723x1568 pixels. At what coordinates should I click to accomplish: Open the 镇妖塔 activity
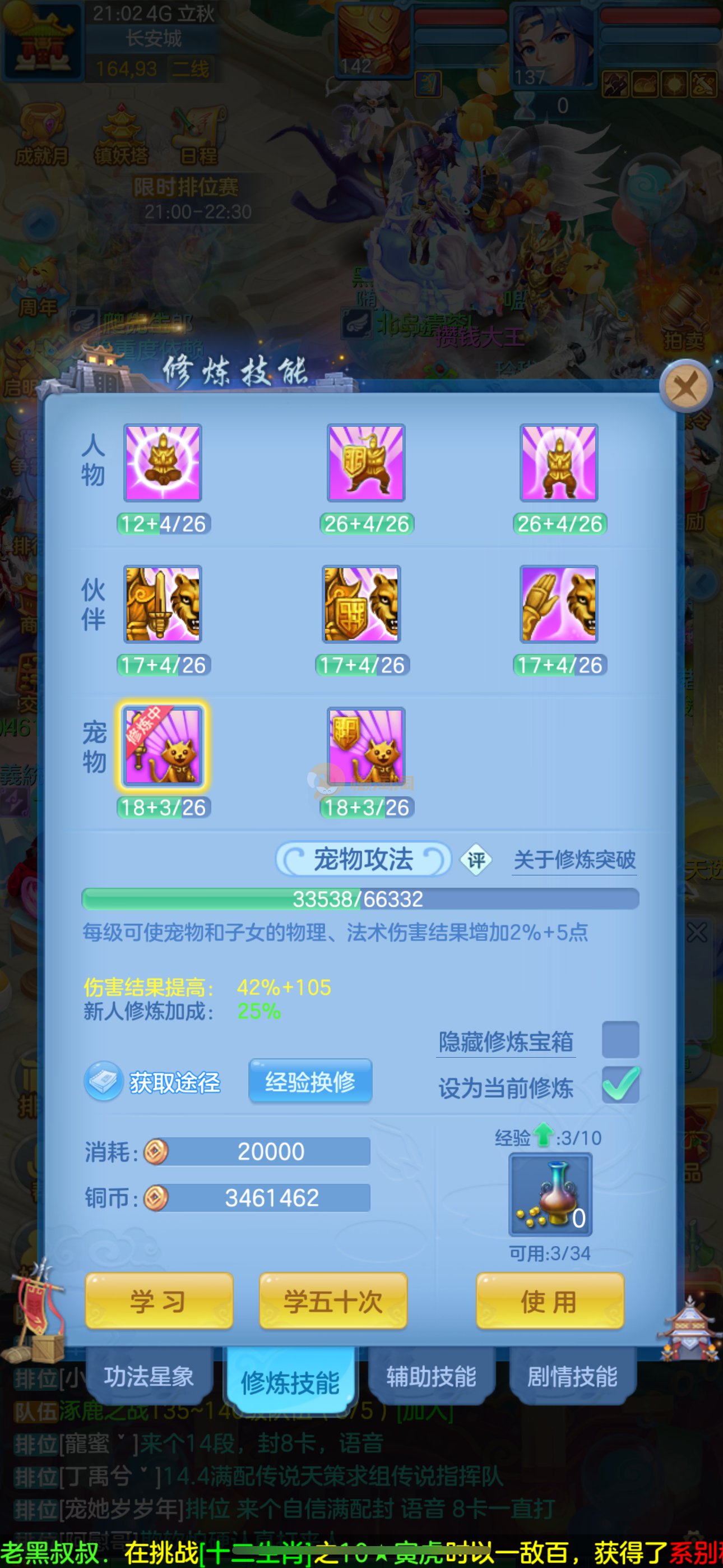(x=121, y=135)
